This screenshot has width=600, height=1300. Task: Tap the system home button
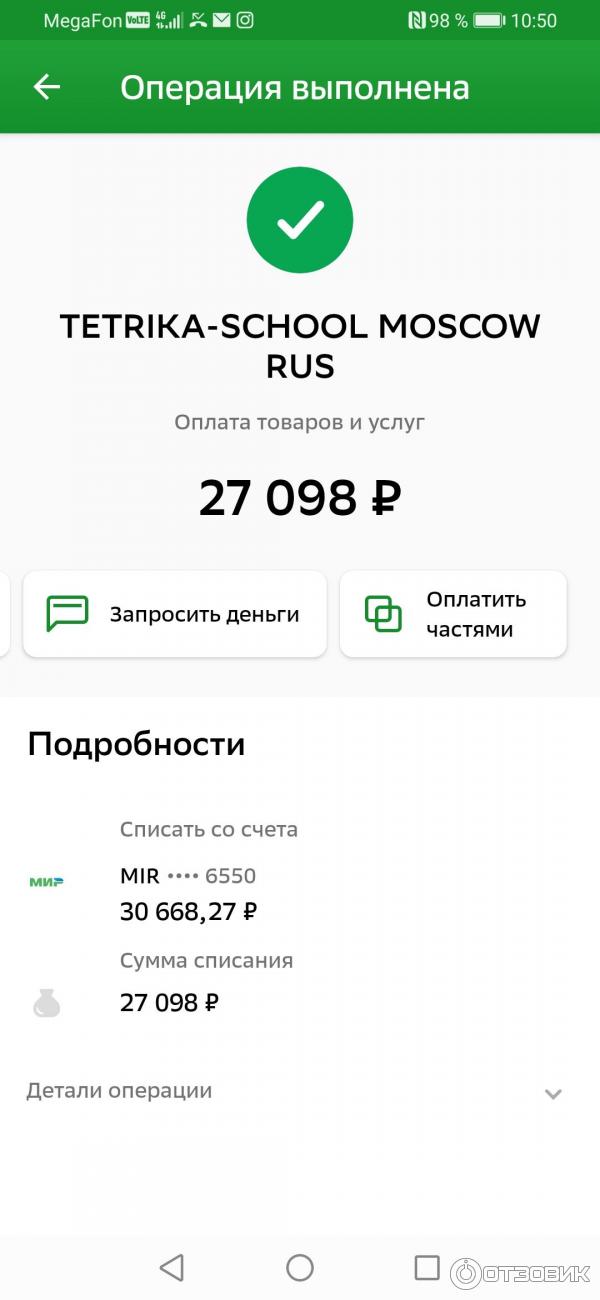300,1268
